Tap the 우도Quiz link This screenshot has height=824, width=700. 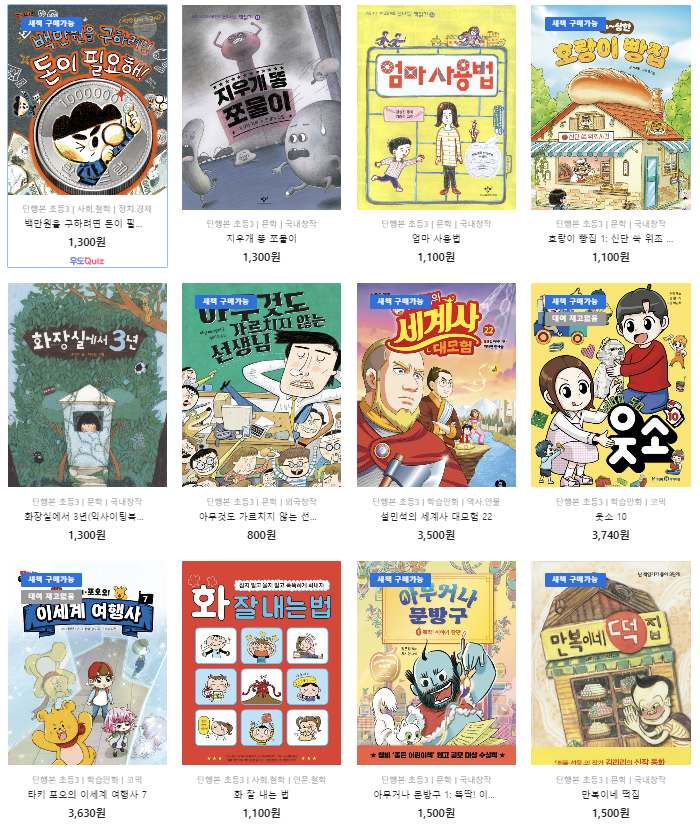(87, 261)
